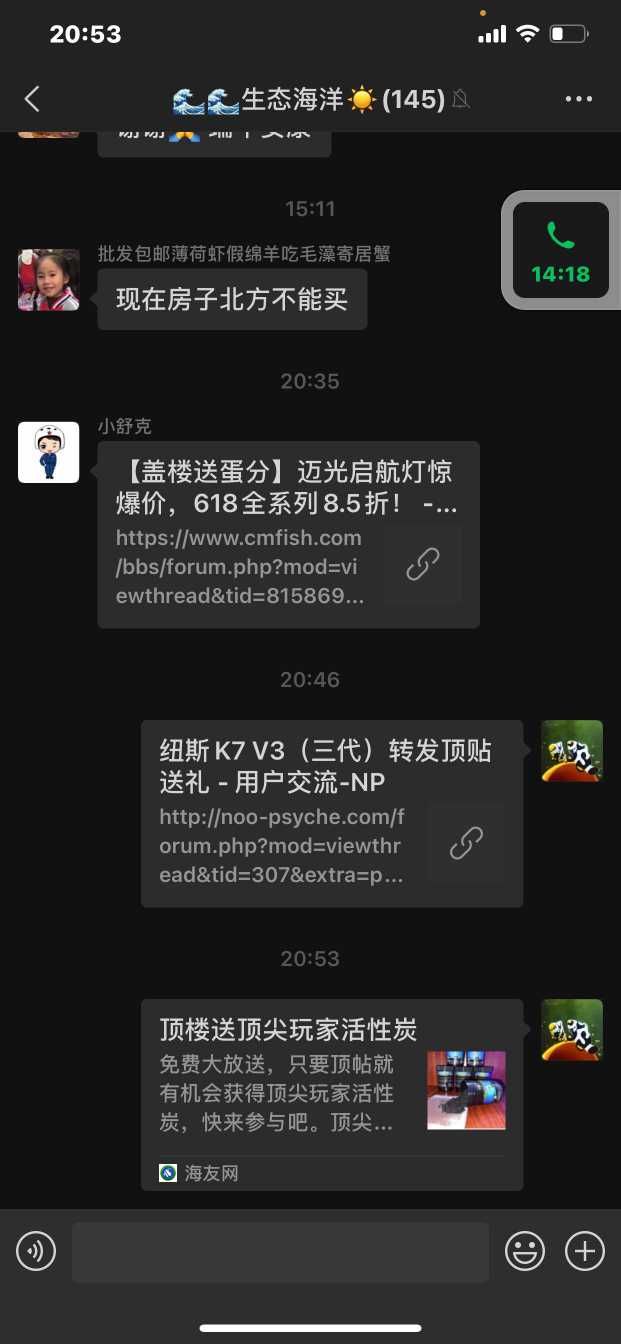Viewport: 621px width, 1344px height.
Task: Open the plus attachments menu
Action: tap(585, 1251)
